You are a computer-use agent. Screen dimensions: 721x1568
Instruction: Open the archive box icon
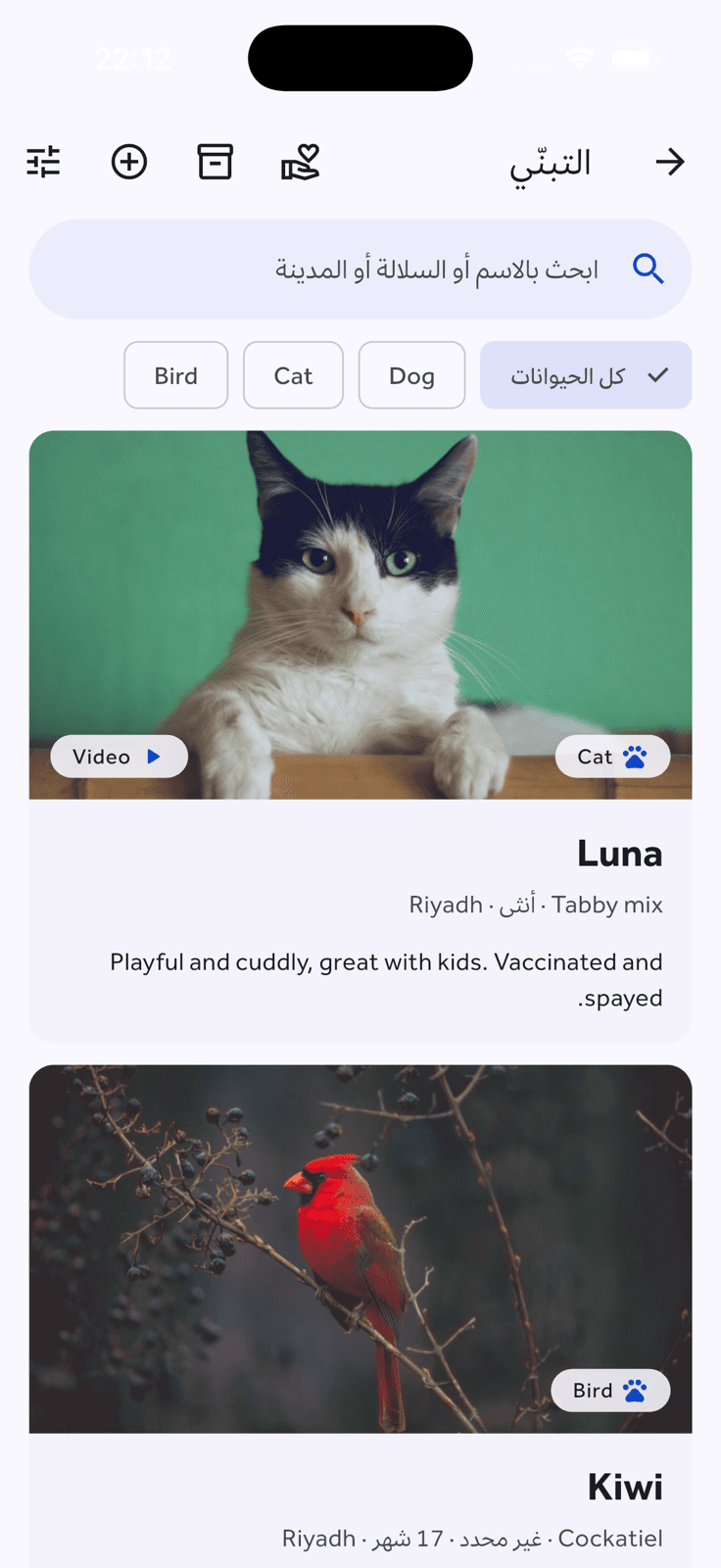click(x=215, y=162)
